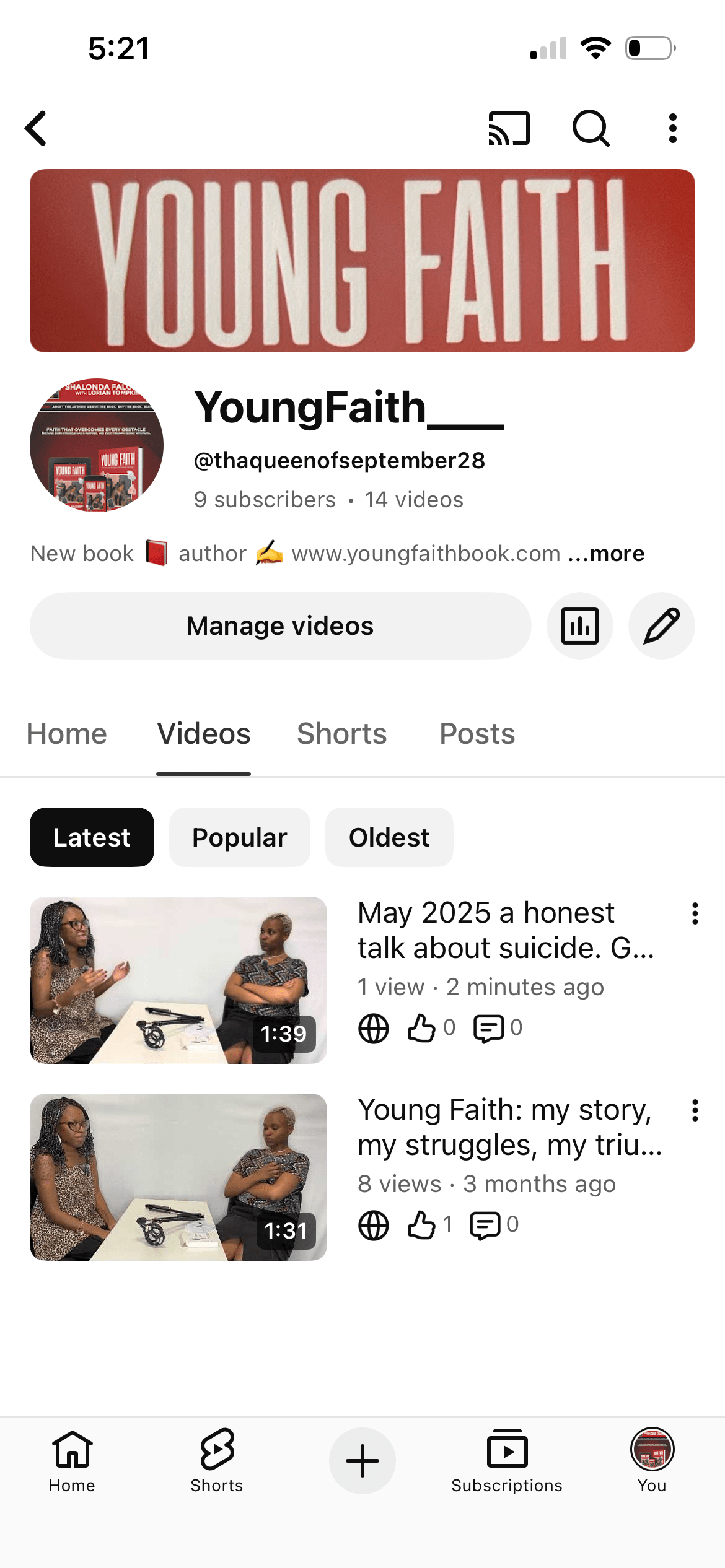Open options for May 2025 honest talk video

point(695,914)
